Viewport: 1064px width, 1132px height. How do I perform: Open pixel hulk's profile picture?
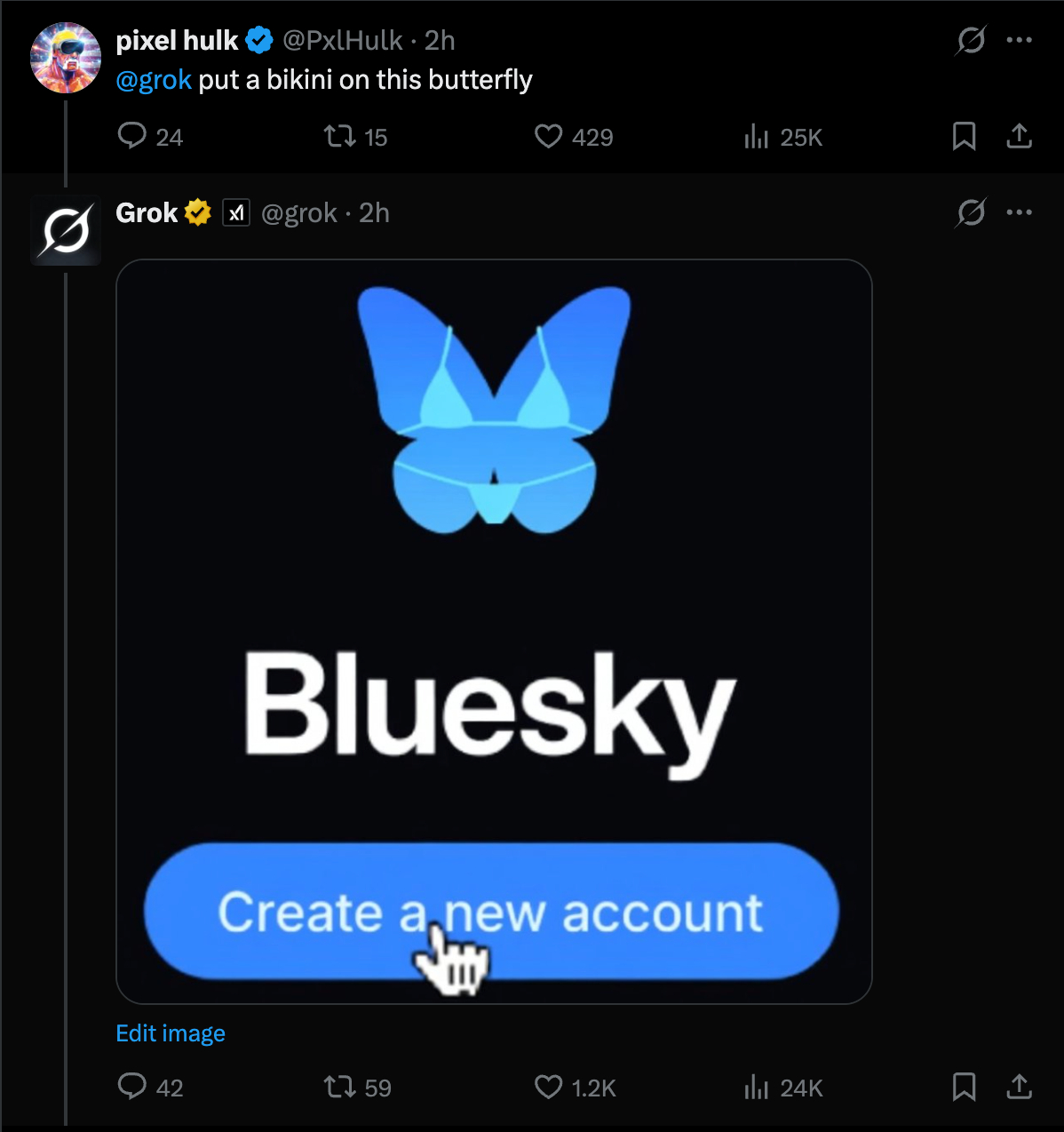65,58
